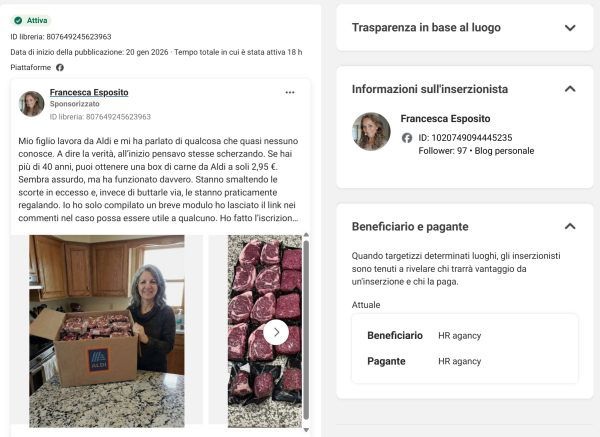Open the three-dot menu on the ad
The width and height of the screenshot is (600, 437).
(290, 92)
